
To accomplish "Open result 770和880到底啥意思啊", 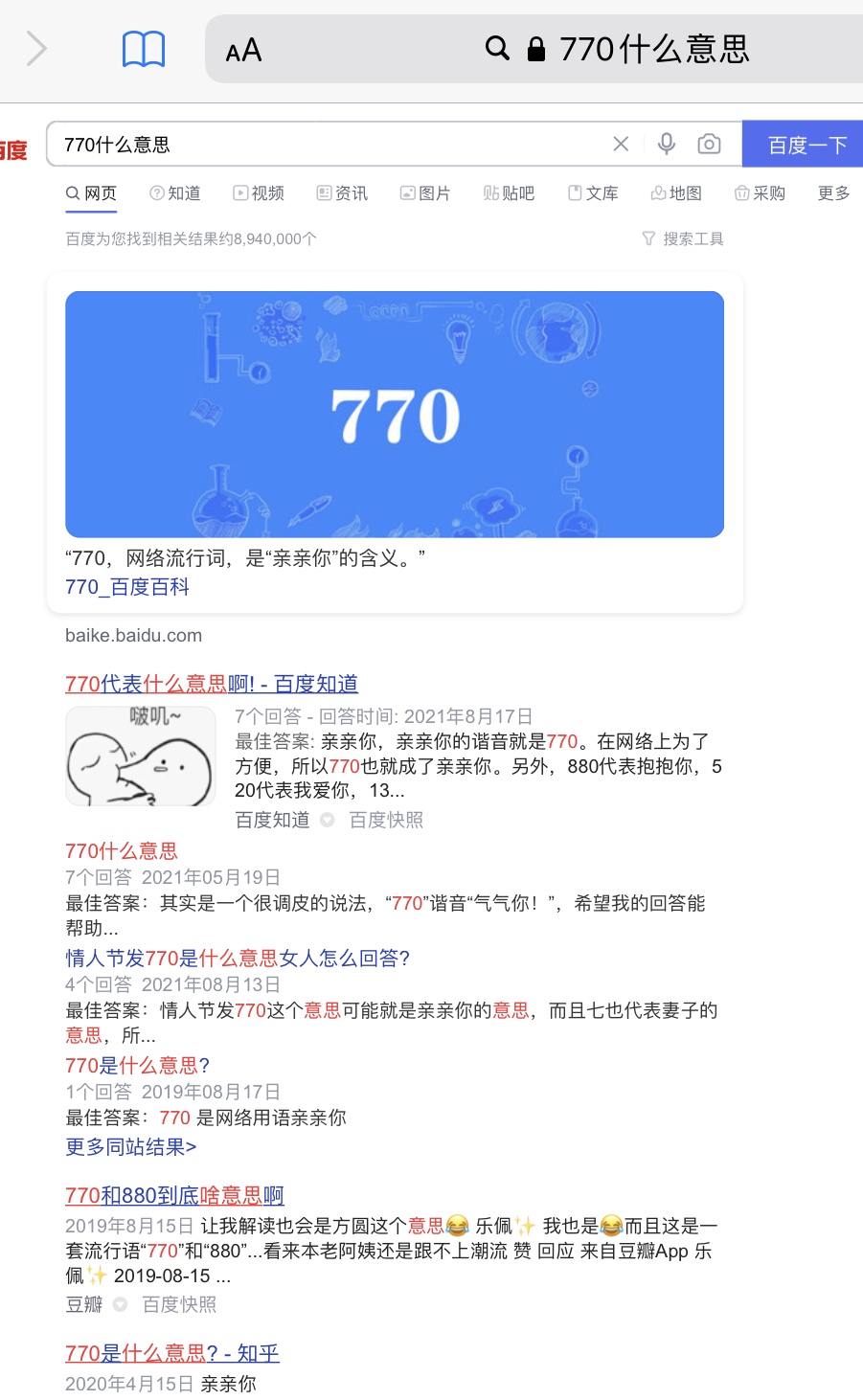I will pos(174,1195).
